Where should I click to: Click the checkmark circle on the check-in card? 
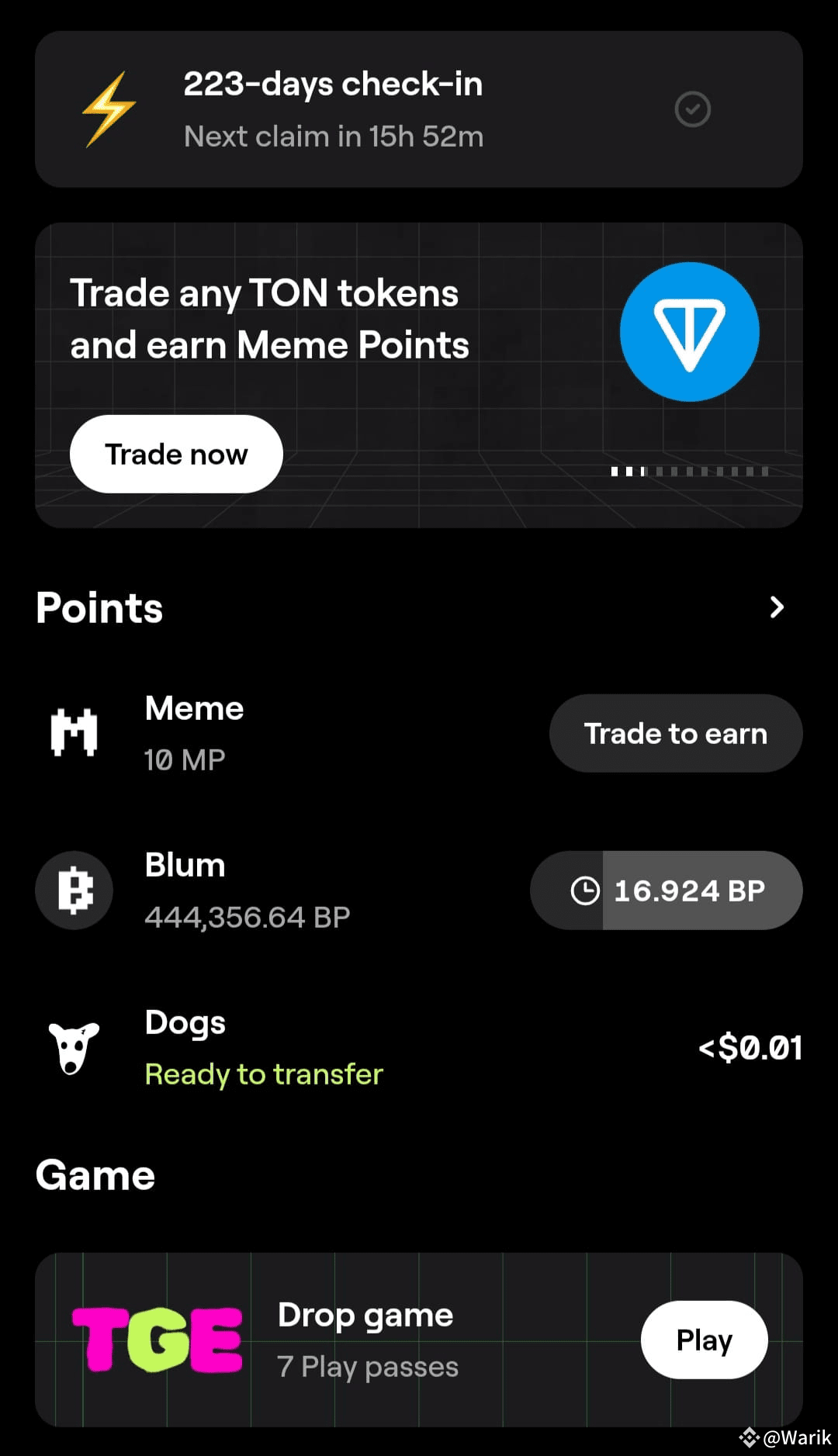(693, 110)
